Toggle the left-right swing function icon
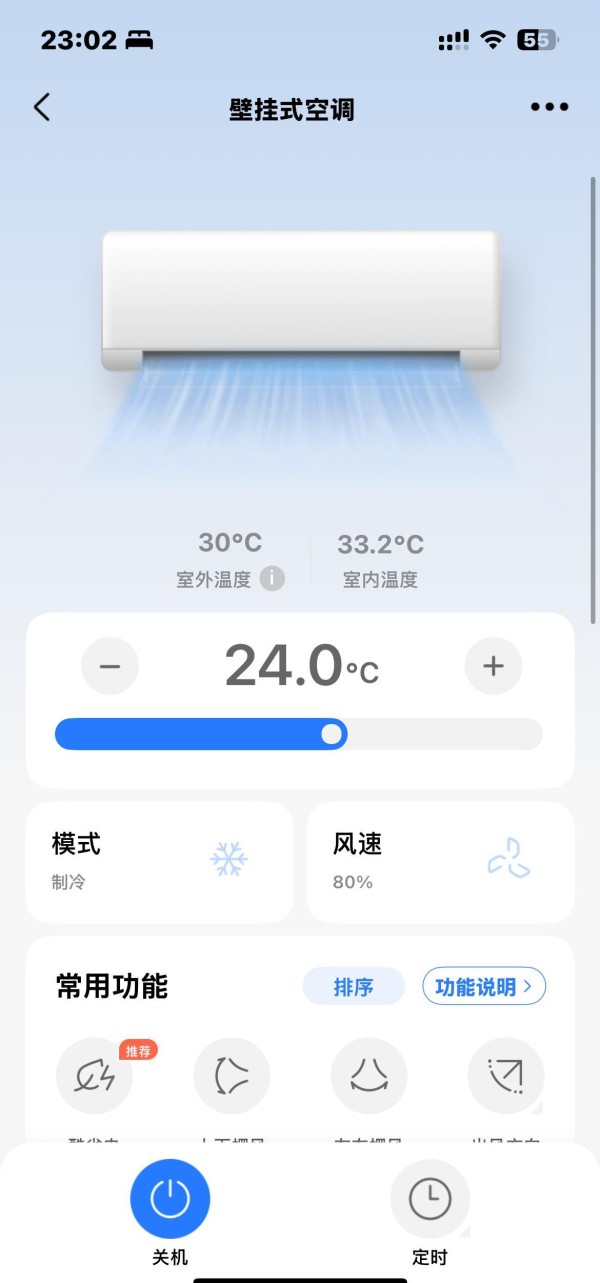 click(x=369, y=1076)
